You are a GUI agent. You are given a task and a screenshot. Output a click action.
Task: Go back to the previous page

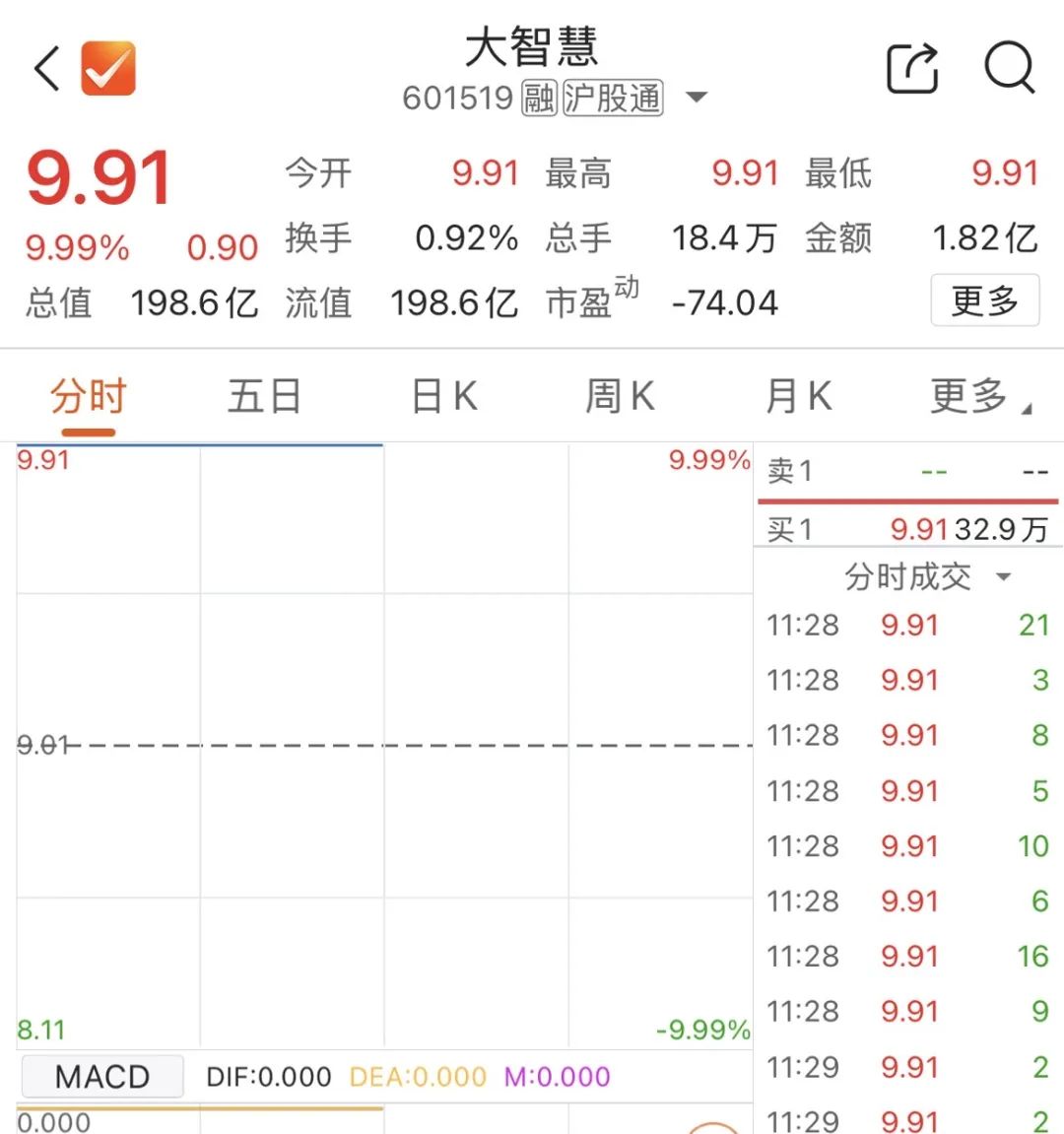point(47,69)
